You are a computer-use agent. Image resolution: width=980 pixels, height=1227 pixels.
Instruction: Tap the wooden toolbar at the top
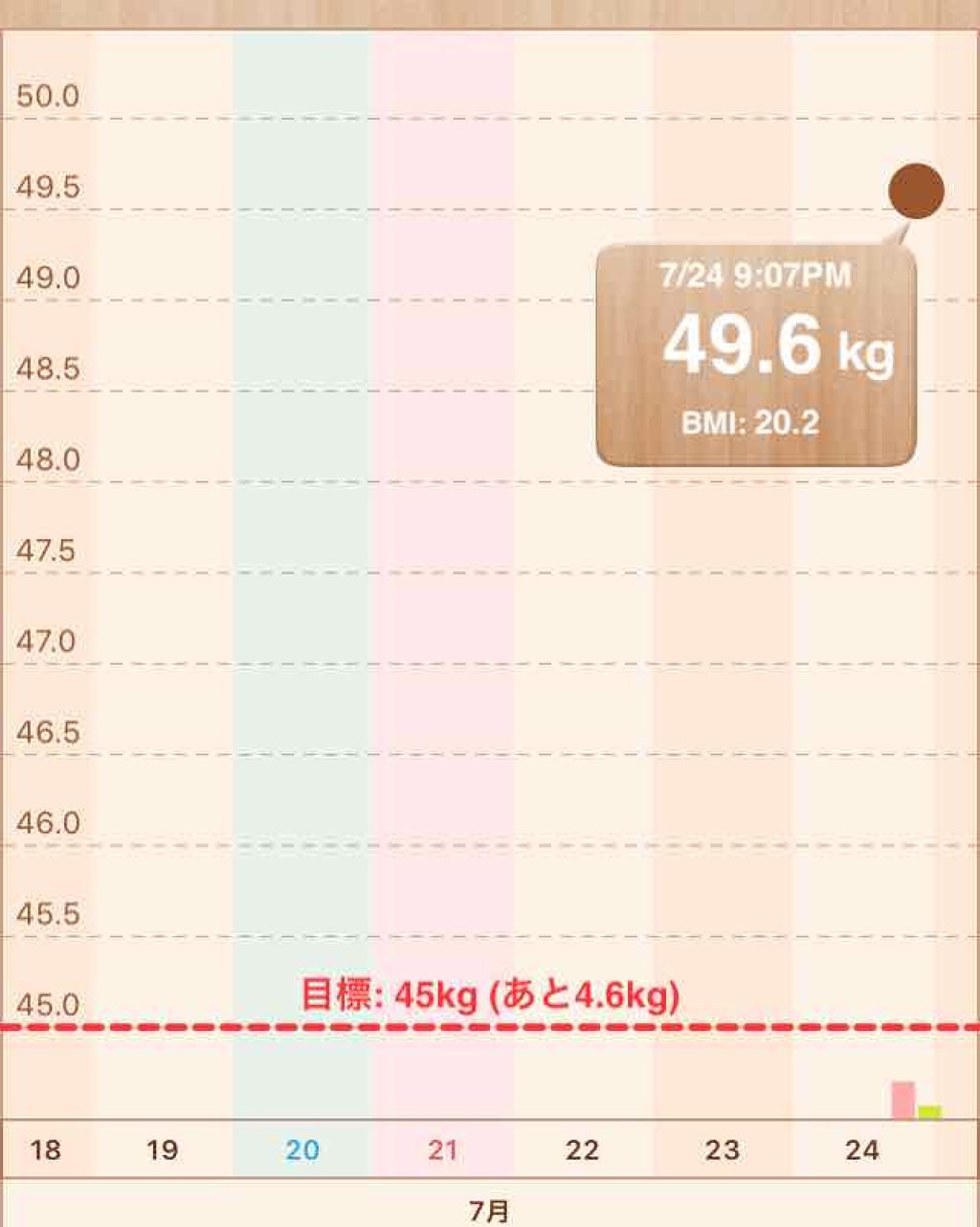490,11
